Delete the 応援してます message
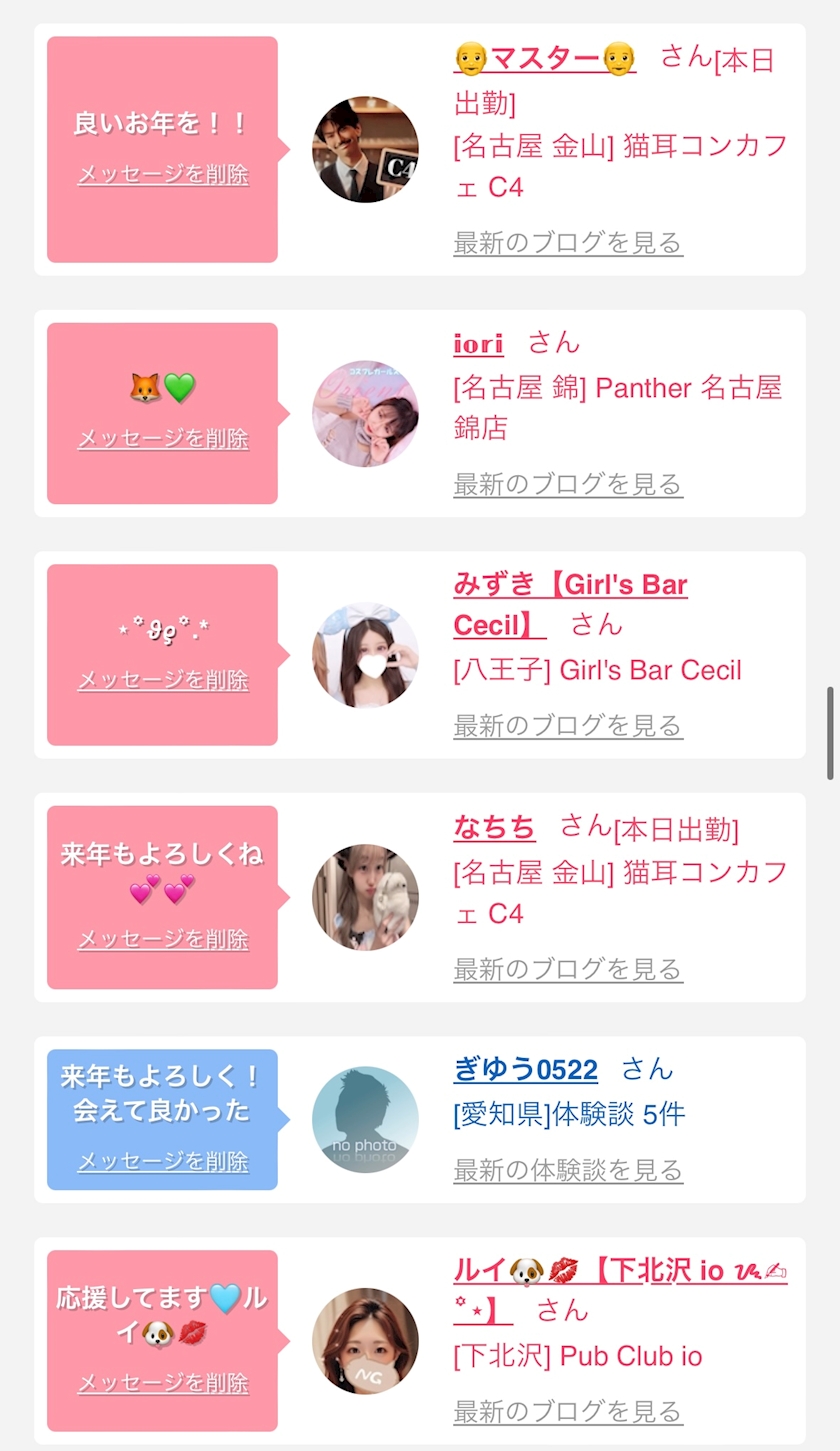 (x=163, y=1384)
